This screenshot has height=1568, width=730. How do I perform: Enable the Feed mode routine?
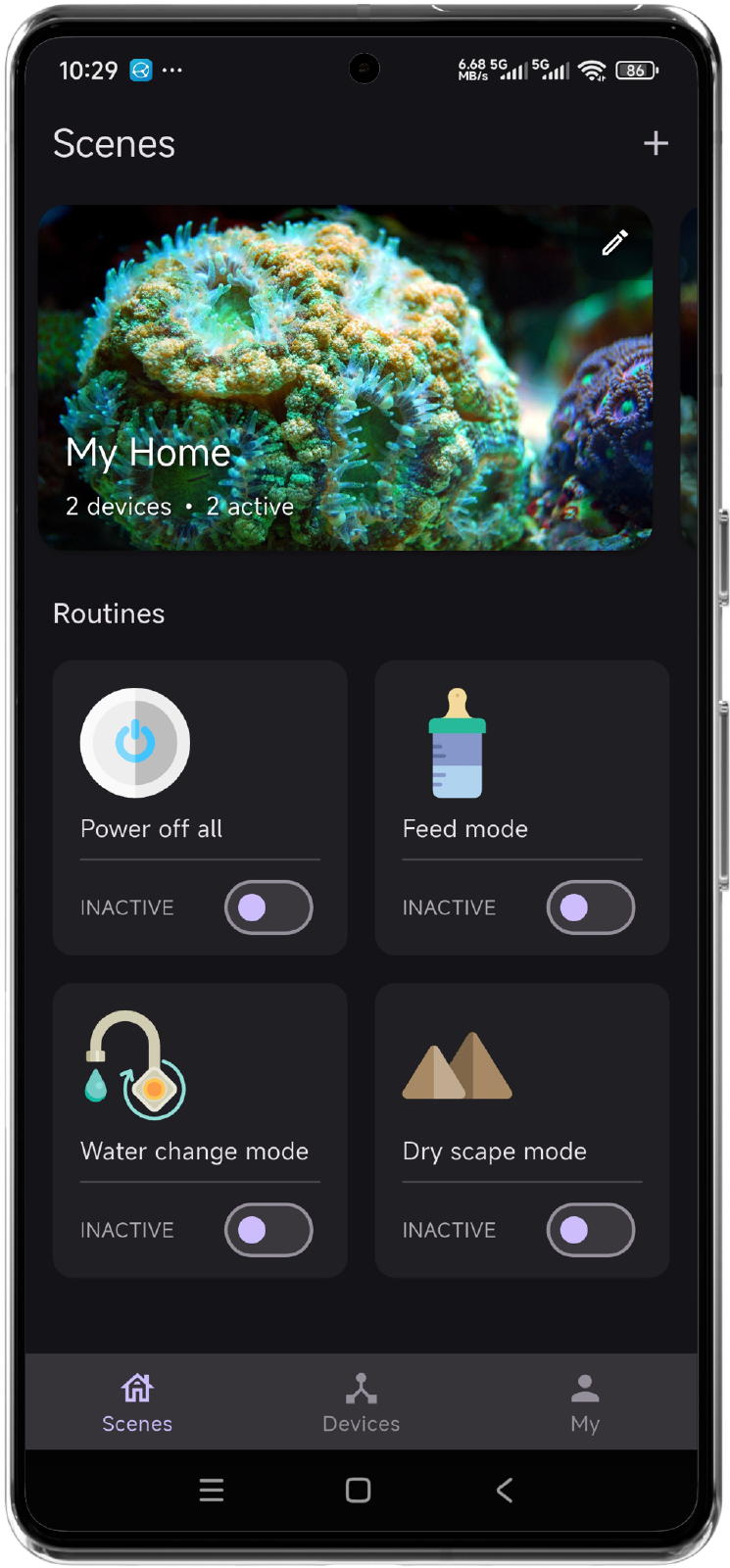(590, 907)
